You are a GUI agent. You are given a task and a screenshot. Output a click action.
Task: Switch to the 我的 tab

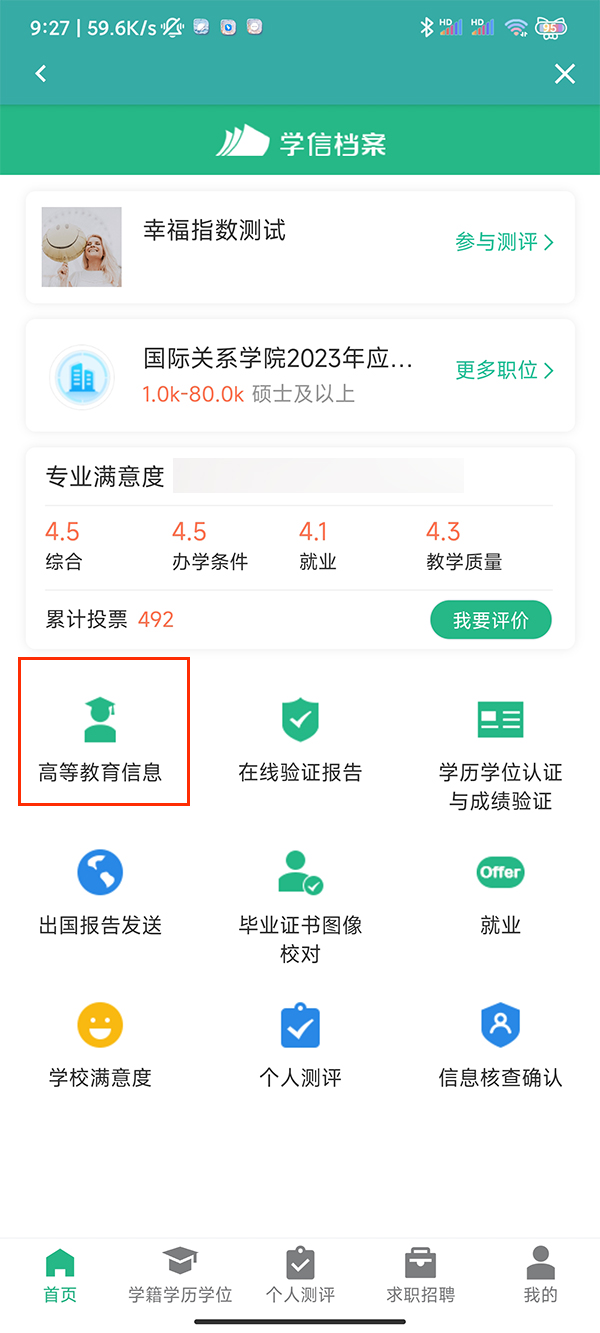point(540,1275)
